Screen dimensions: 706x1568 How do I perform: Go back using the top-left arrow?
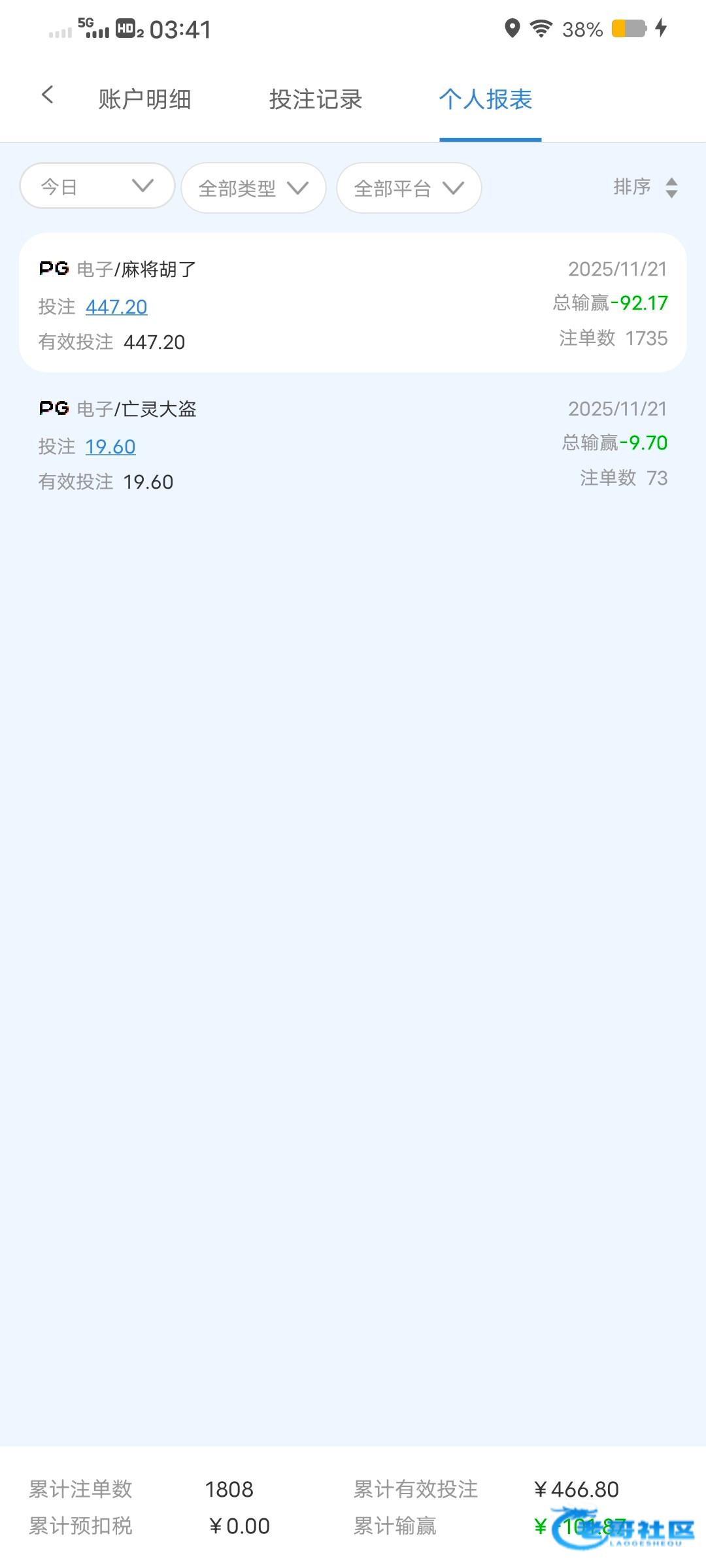[x=47, y=95]
